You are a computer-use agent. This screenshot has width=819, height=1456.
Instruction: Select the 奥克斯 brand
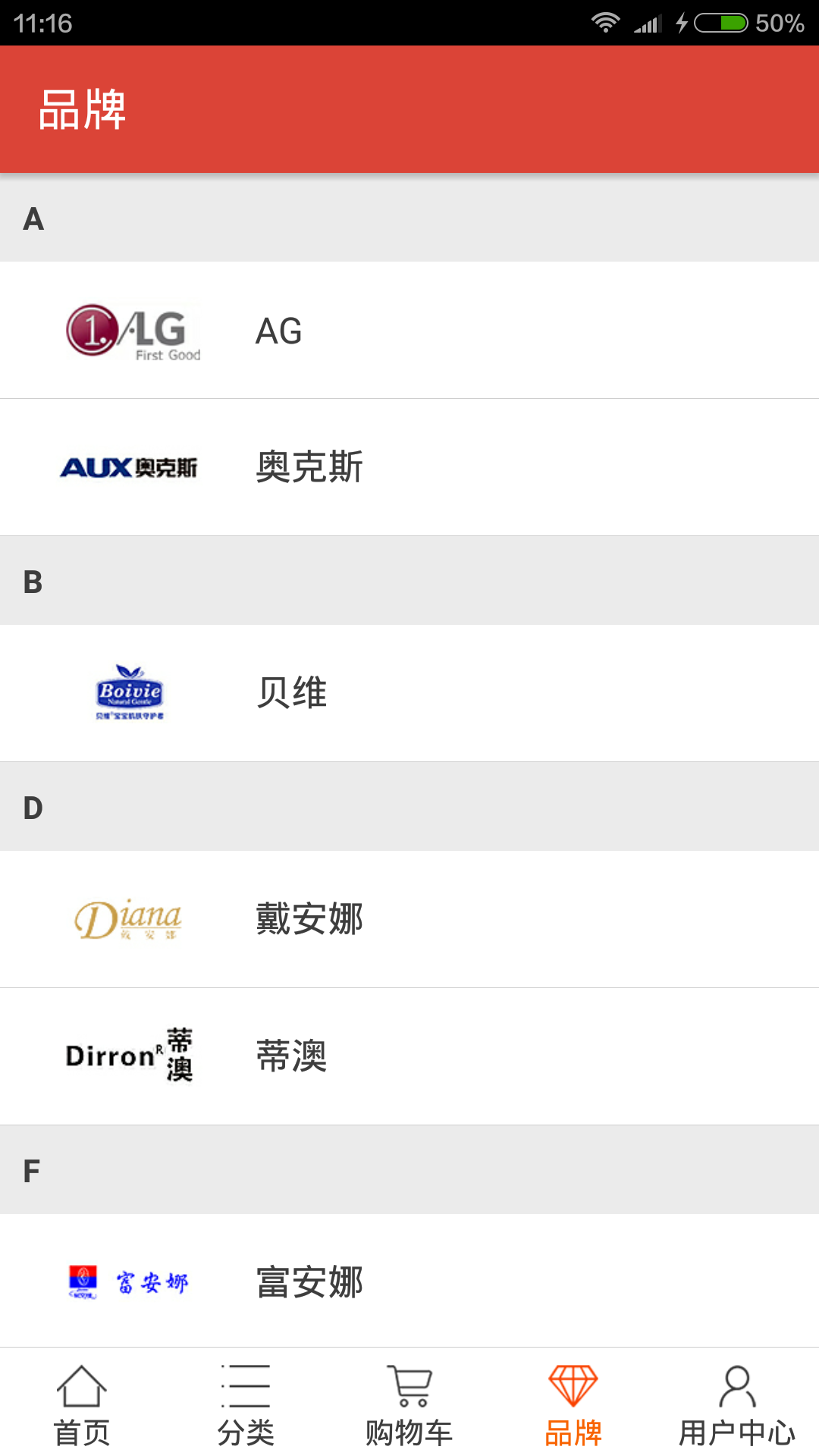click(409, 467)
